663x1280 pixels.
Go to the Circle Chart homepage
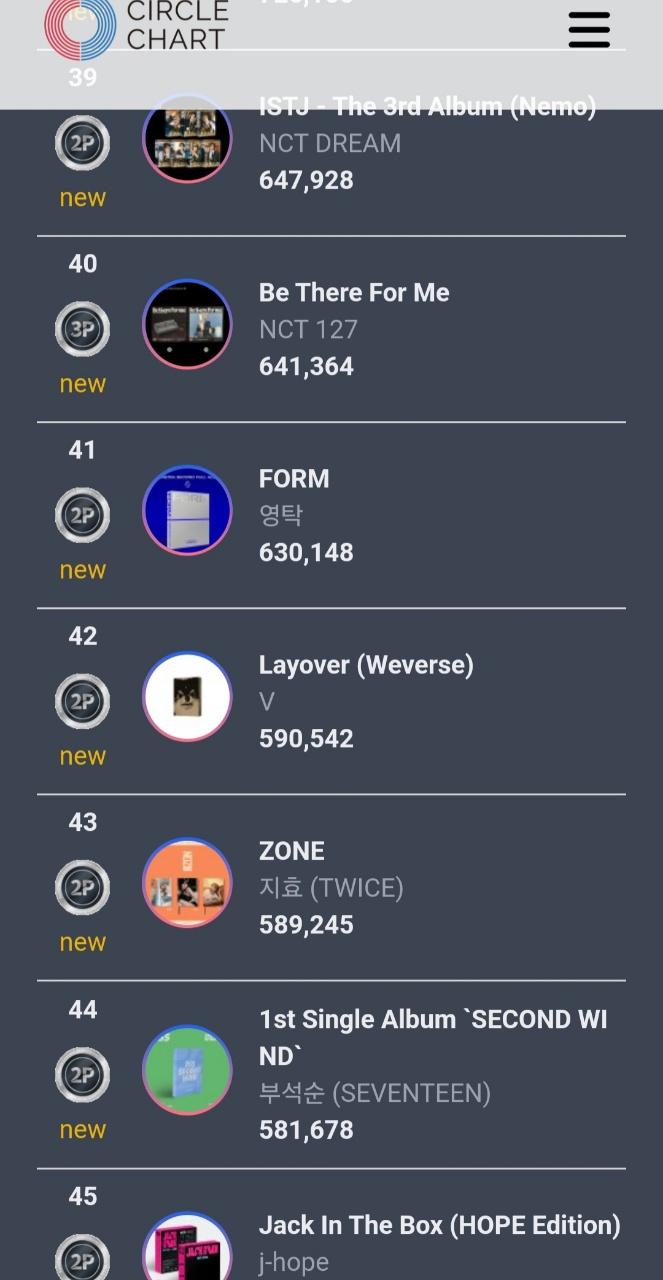pyautogui.click(x=136, y=28)
